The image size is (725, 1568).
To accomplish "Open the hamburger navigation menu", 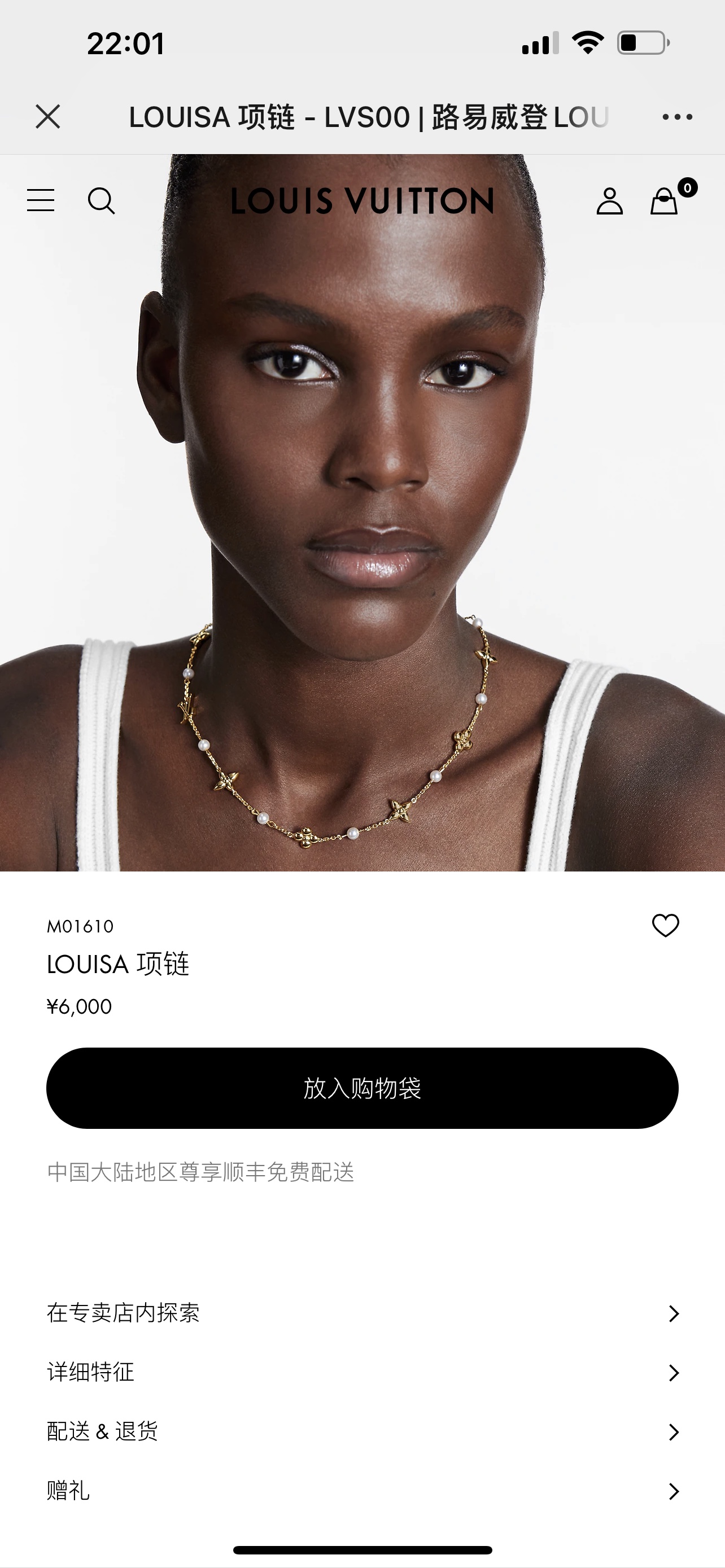I will (41, 200).
